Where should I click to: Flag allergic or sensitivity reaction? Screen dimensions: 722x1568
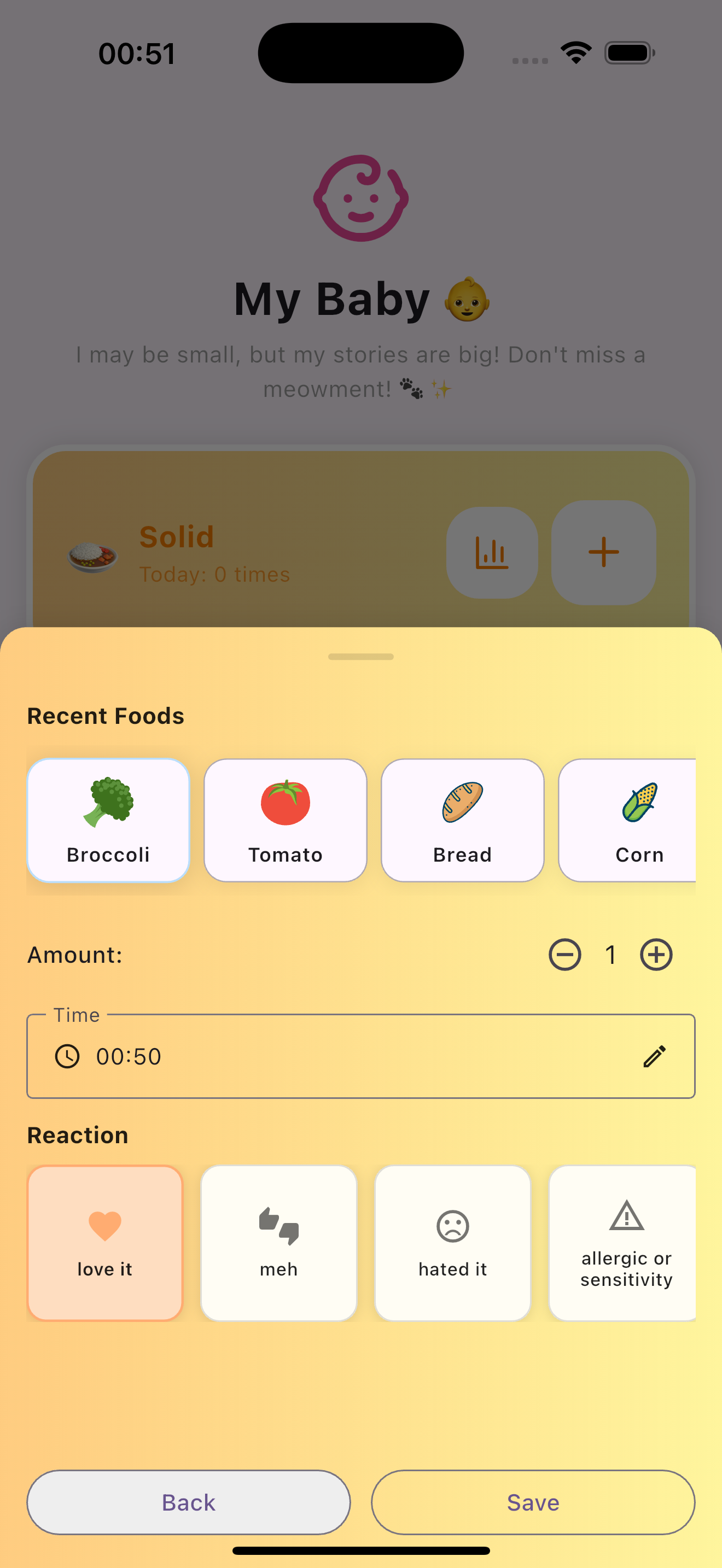pyautogui.click(x=622, y=1243)
